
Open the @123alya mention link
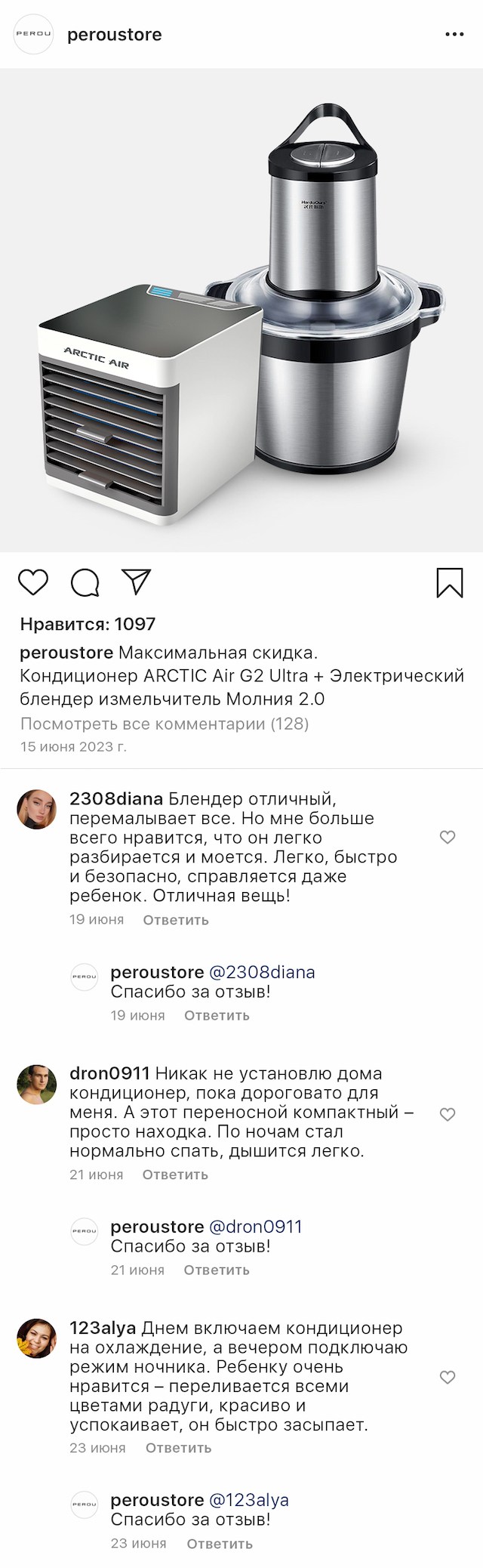coord(249,1500)
